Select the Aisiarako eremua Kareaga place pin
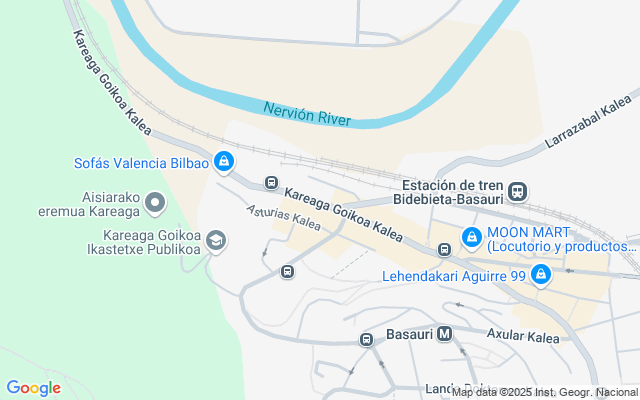Viewport: 640px width, 400px height. tap(155, 204)
